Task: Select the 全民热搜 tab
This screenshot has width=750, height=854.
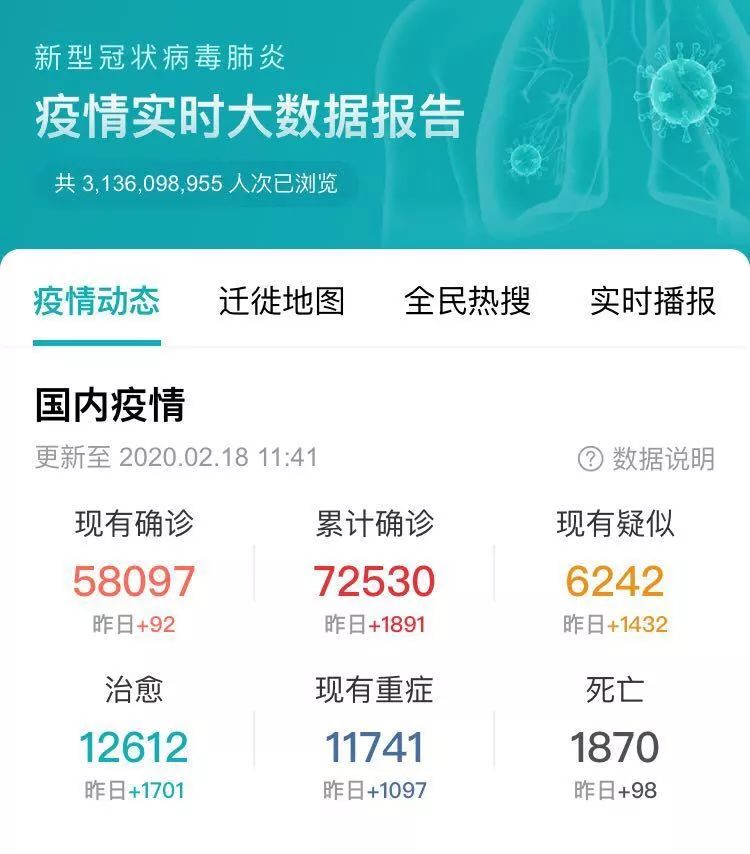Action: tap(467, 301)
